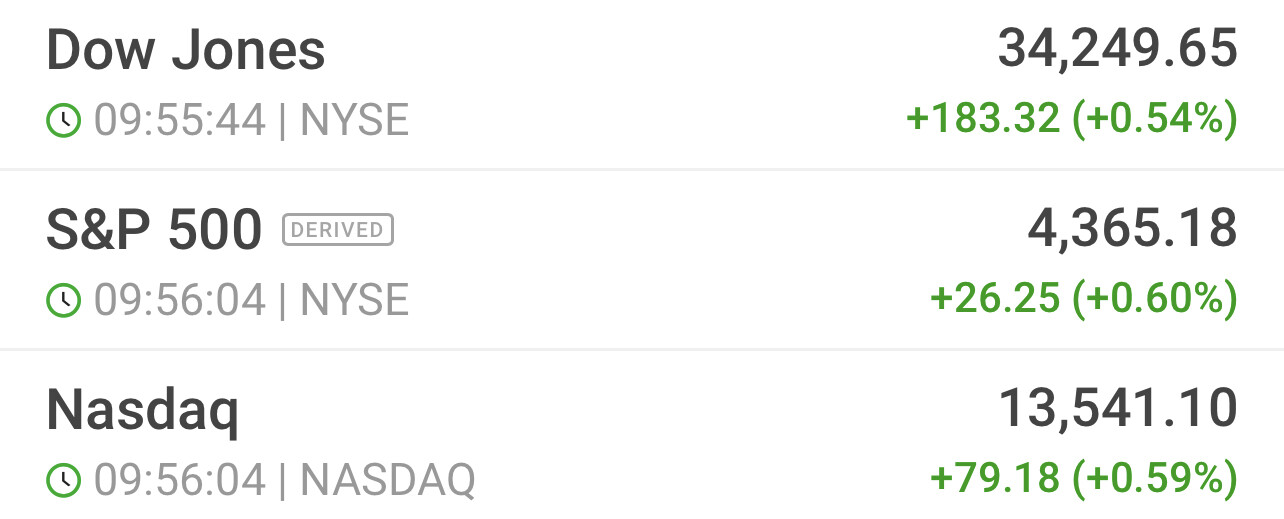Open the Dow Jones index row
The height and width of the screenshot is (519, 1284).
[186, 50]
